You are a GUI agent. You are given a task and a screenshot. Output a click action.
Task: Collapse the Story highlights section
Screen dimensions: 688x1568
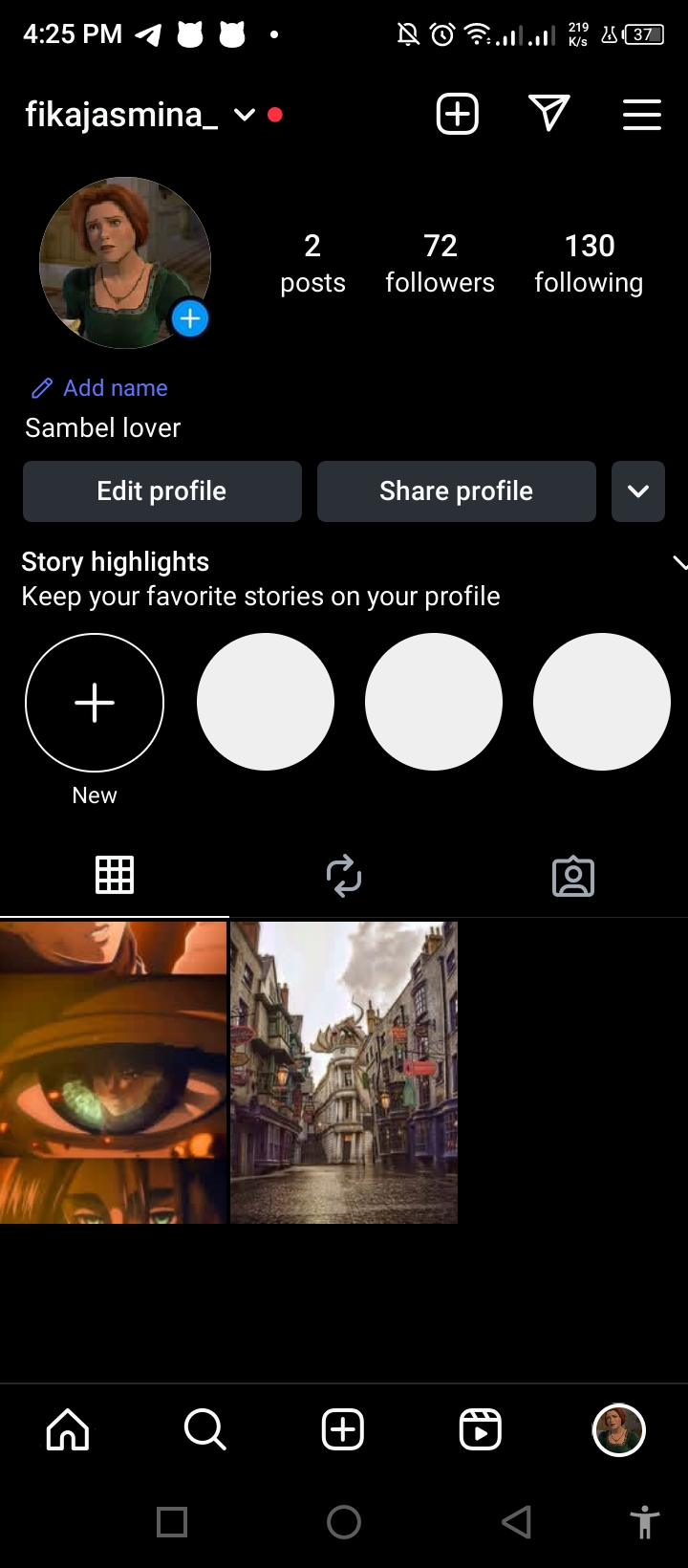point(678,563)
